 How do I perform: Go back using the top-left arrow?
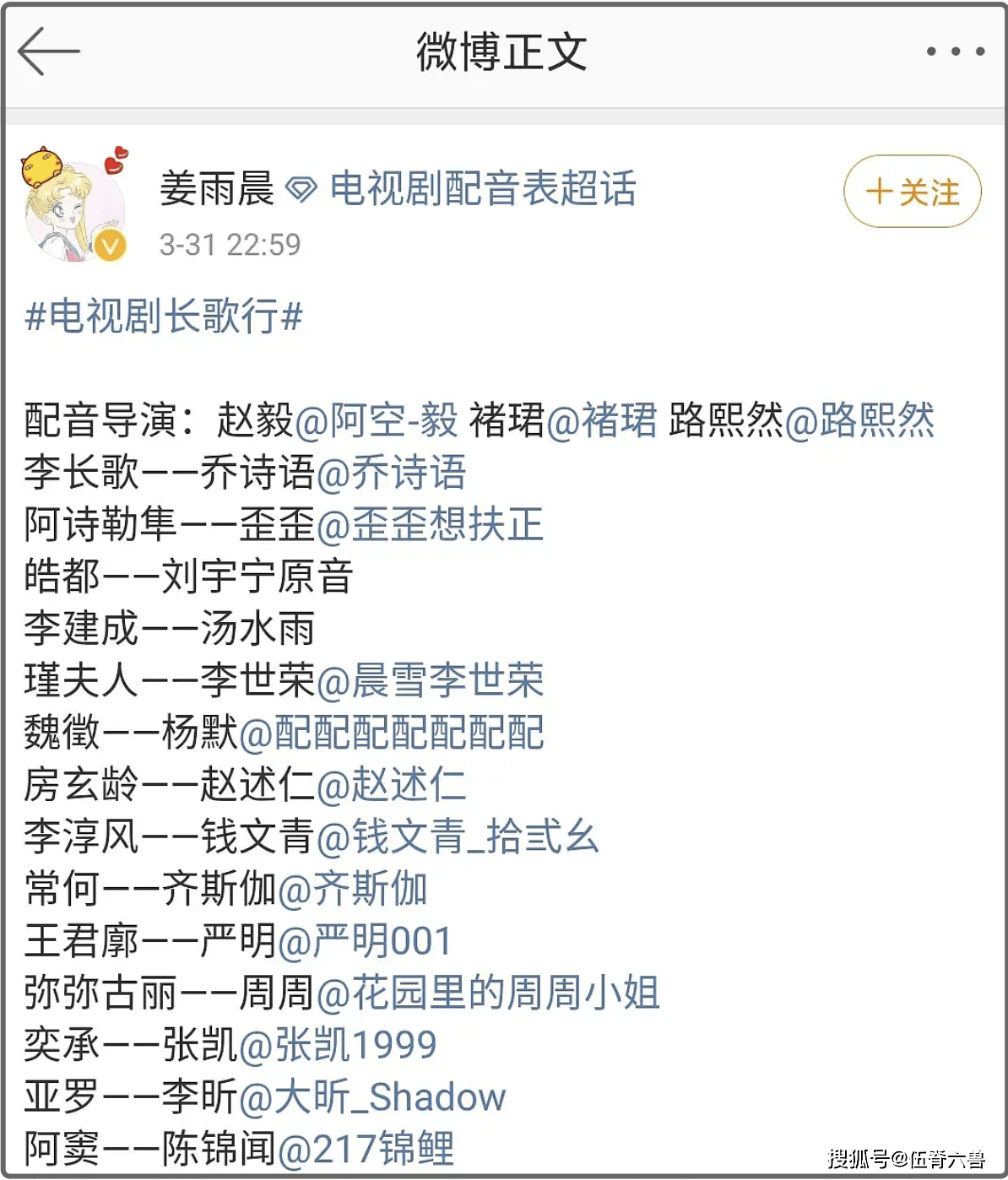tap(48, 51)
